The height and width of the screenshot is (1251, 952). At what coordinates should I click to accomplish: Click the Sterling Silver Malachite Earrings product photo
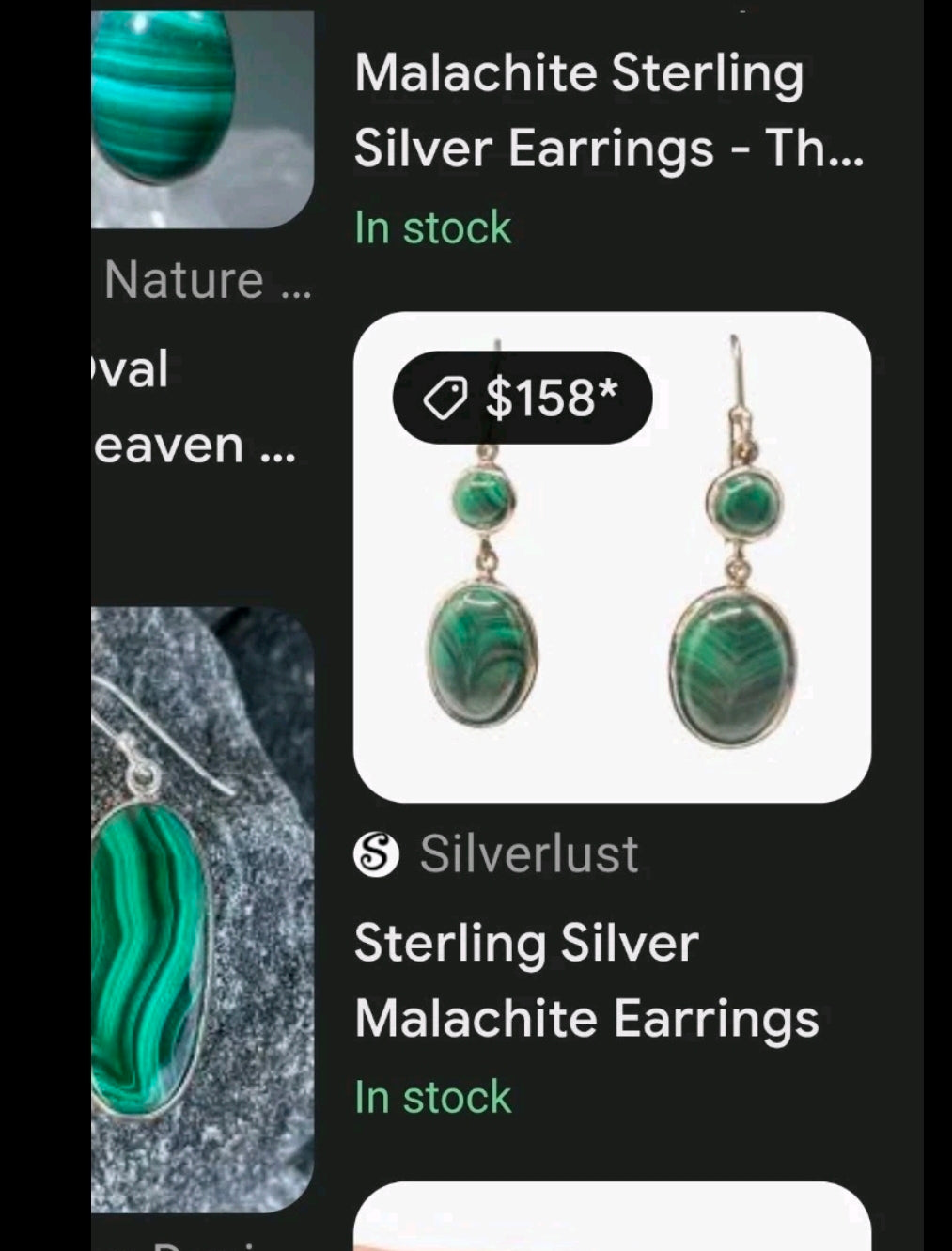pos(611,555)
